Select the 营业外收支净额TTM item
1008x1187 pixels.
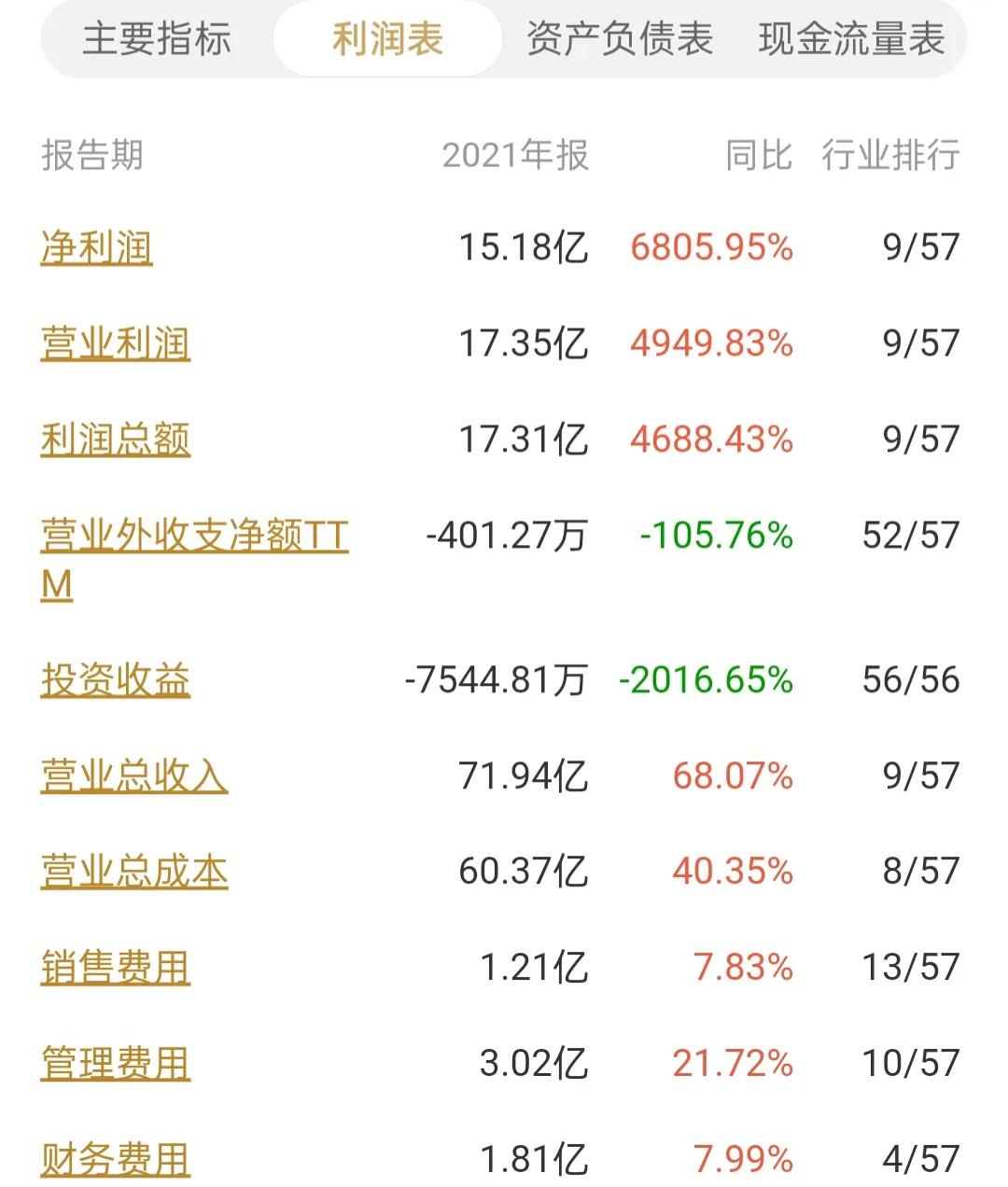tap(193, 535)
